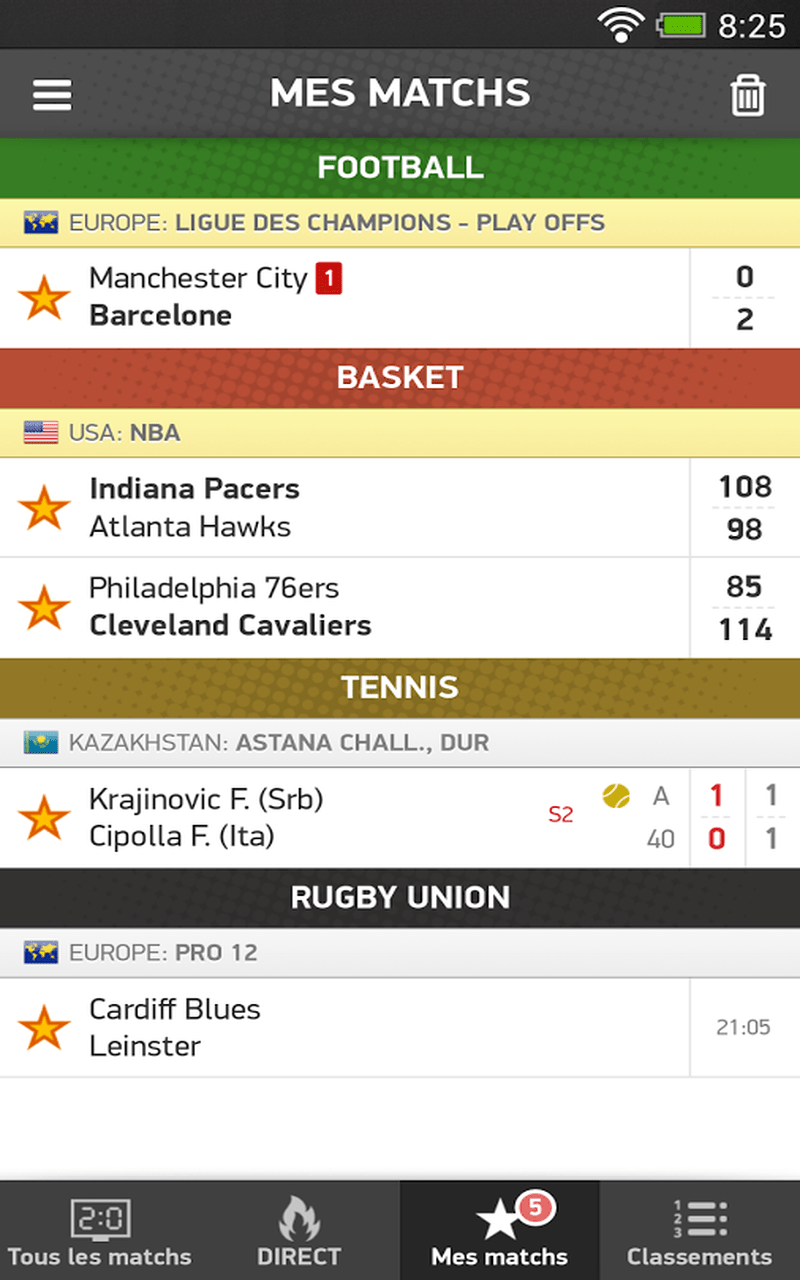
Task: Unstar the Cardiff Blues versus Leinster match
Action: (x=44, y=1028)
